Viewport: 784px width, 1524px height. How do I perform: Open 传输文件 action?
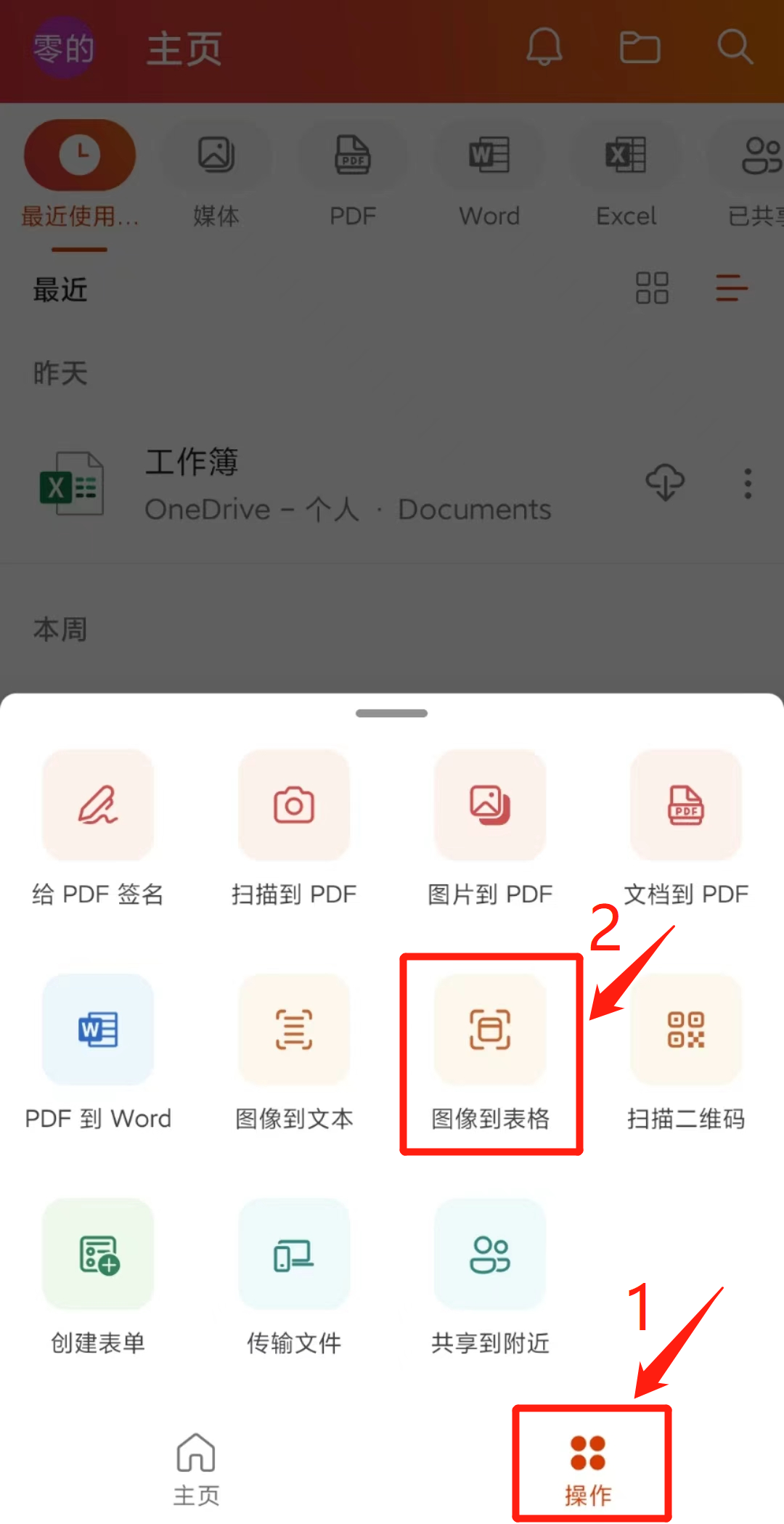click(x=294, y=1278)
